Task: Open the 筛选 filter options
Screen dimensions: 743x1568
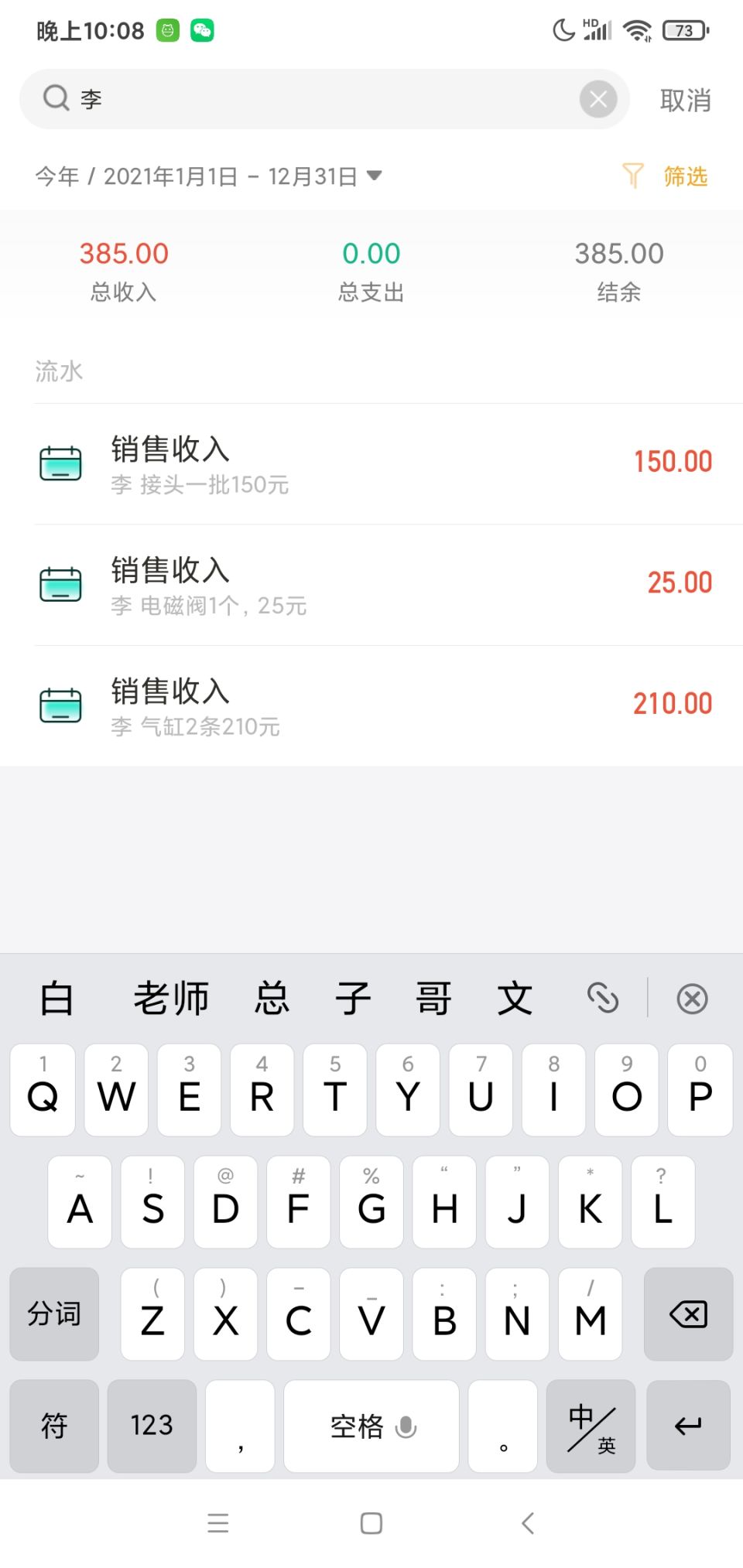Action: coord(666,176)
